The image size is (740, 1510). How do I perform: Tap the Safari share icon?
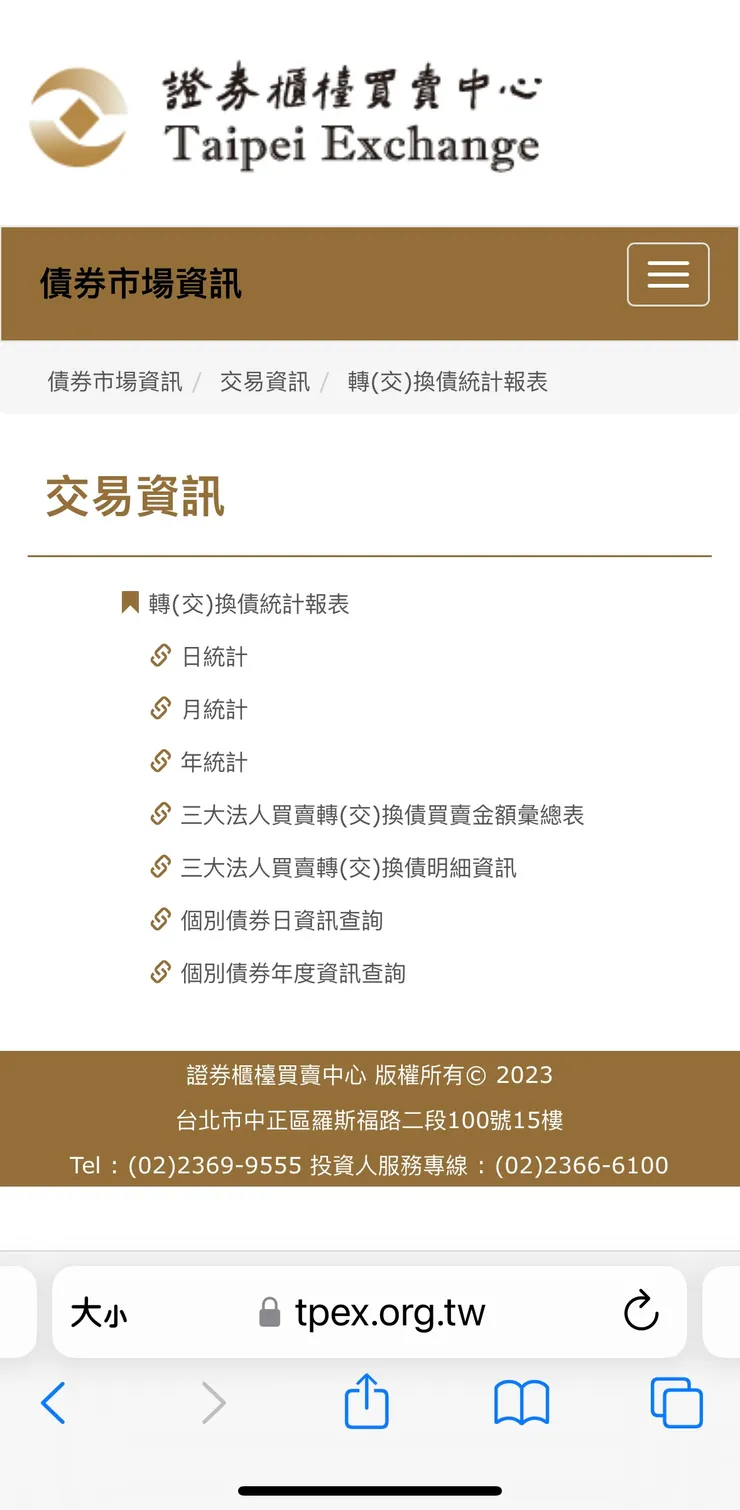[367, 1402]
